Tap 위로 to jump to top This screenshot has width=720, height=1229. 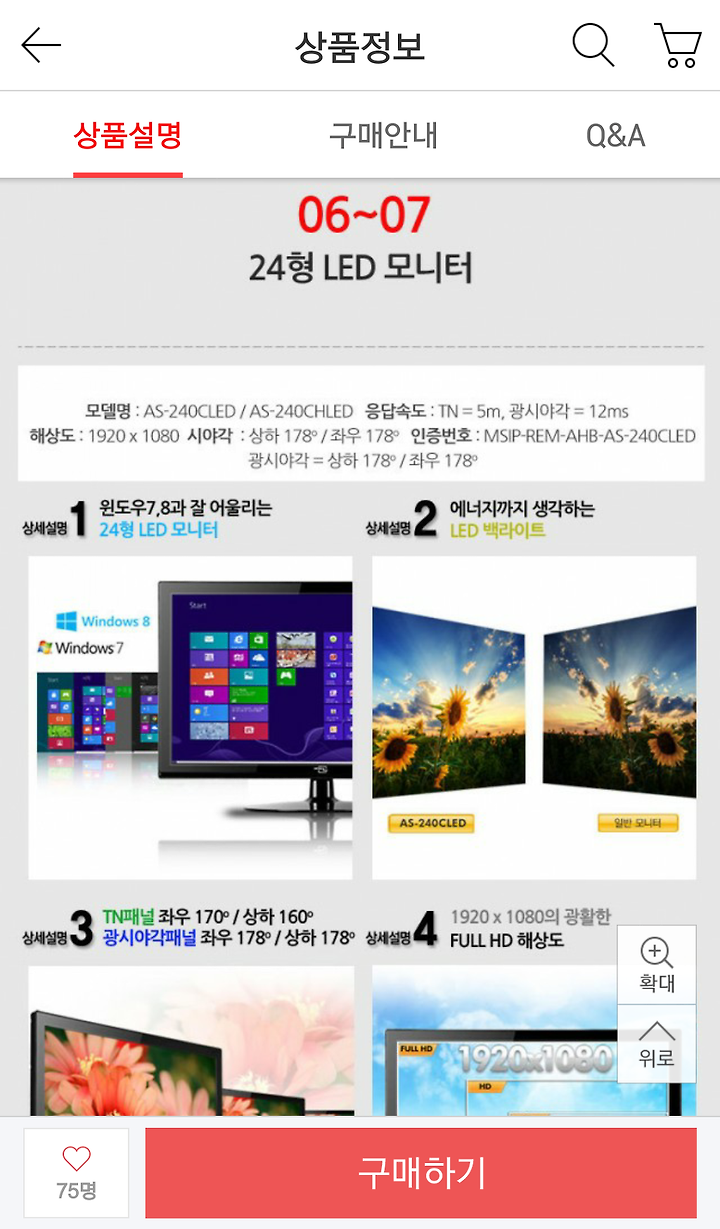click(657, 1044)
